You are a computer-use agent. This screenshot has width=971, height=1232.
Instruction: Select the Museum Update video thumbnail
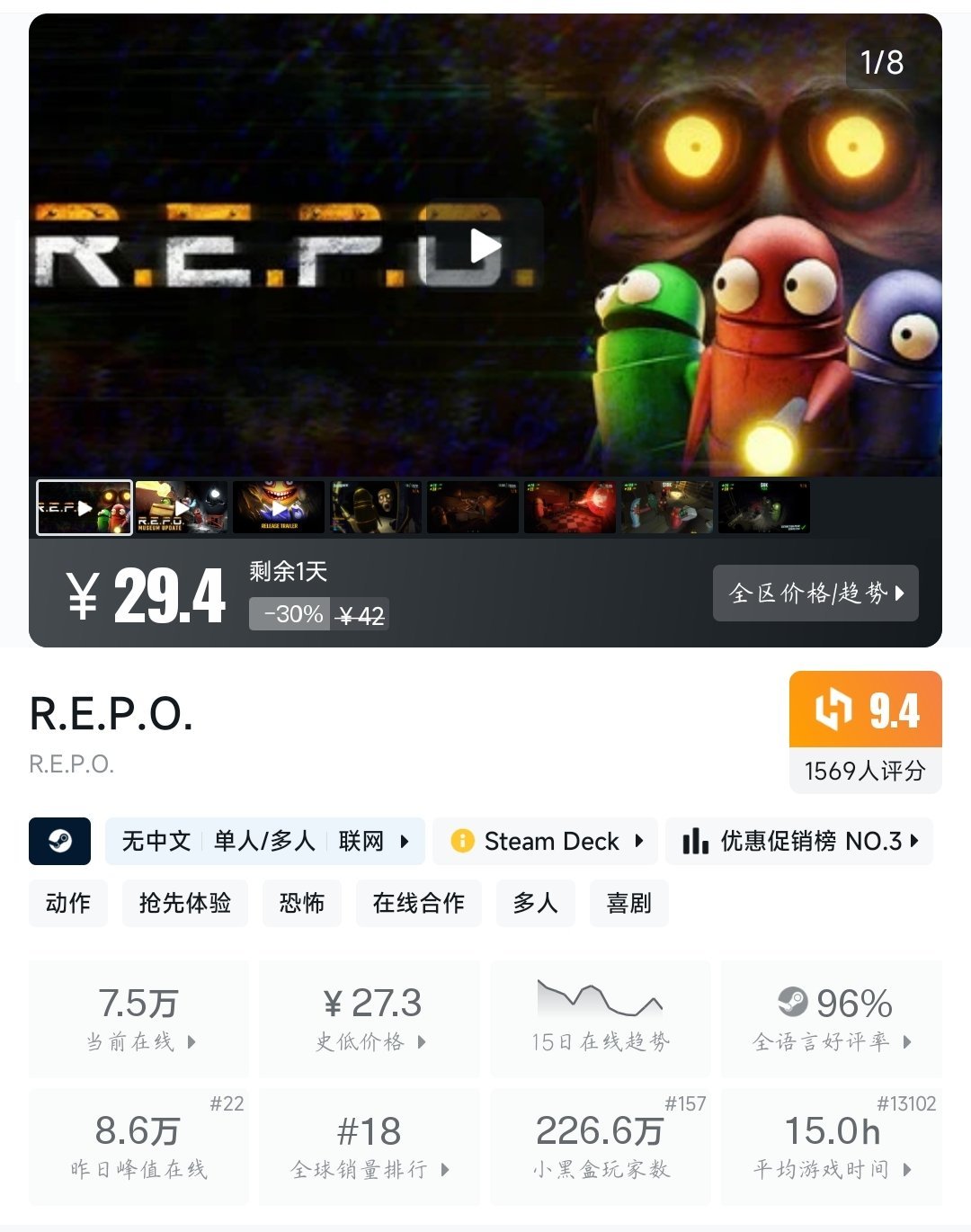(181, 507)
